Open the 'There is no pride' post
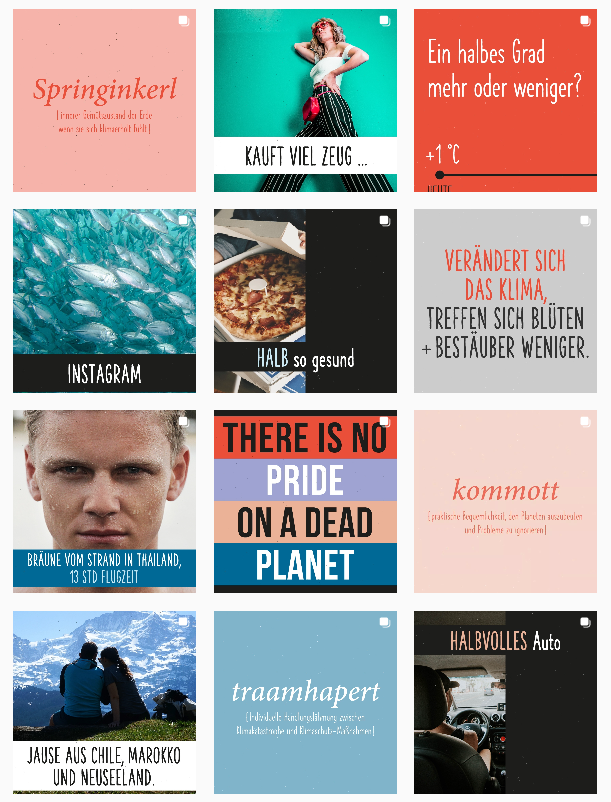The image size is (611, 802). coord(305,500)
